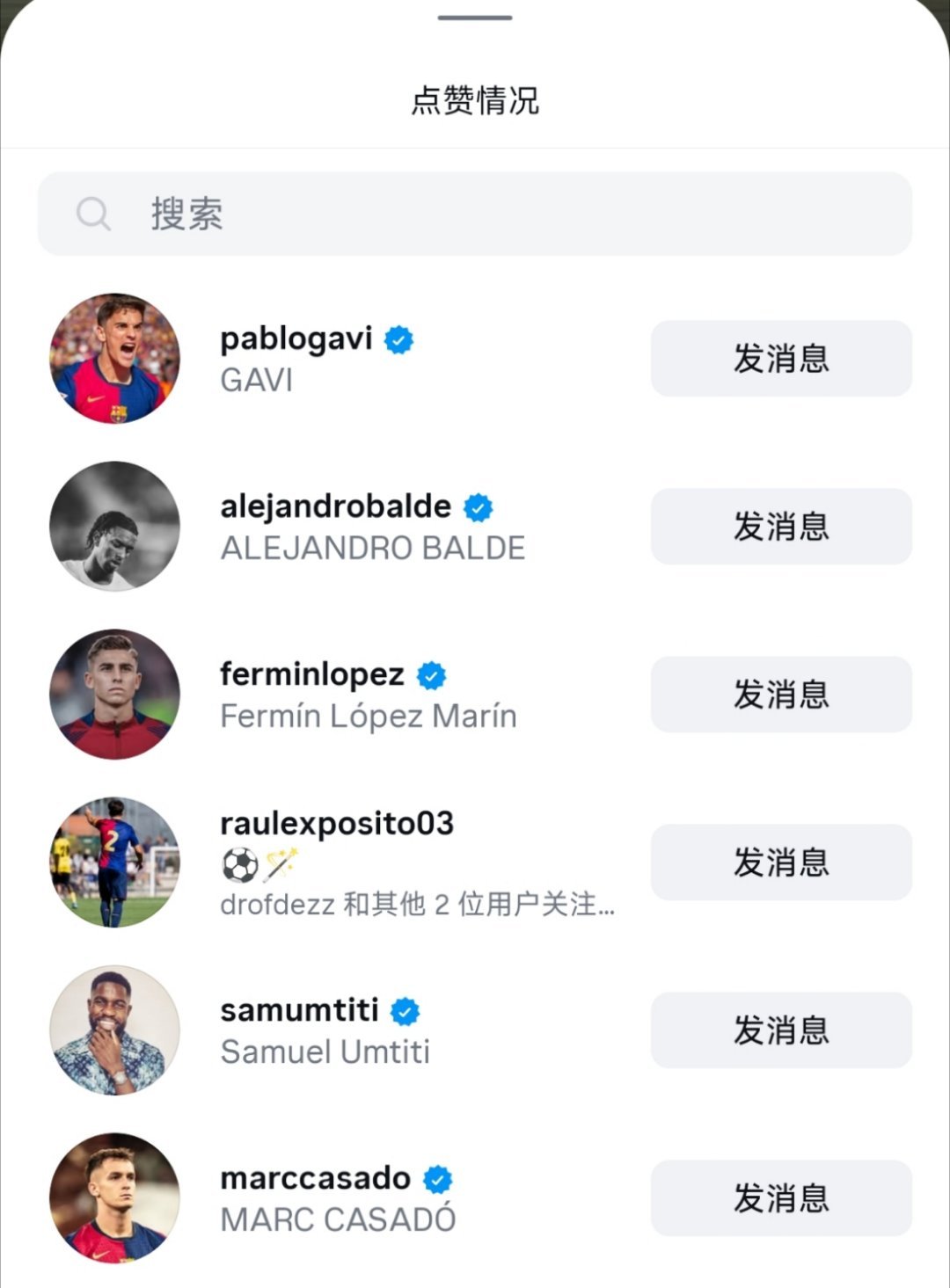The image size is (950, 1288).
Task: Click 发消息 next to pablogavi
Action: coord(780,358)
